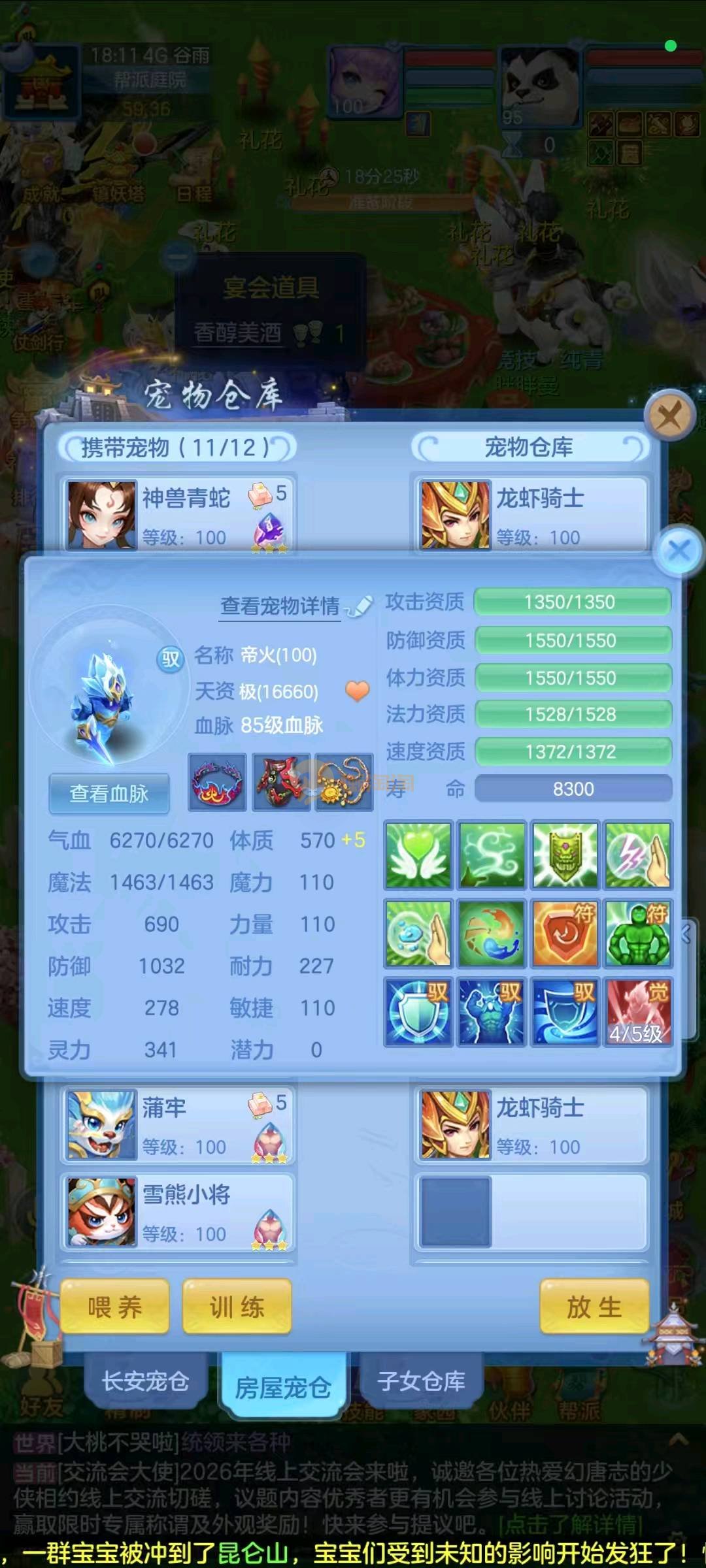Tap the 放生 button

click(594, 1307)
